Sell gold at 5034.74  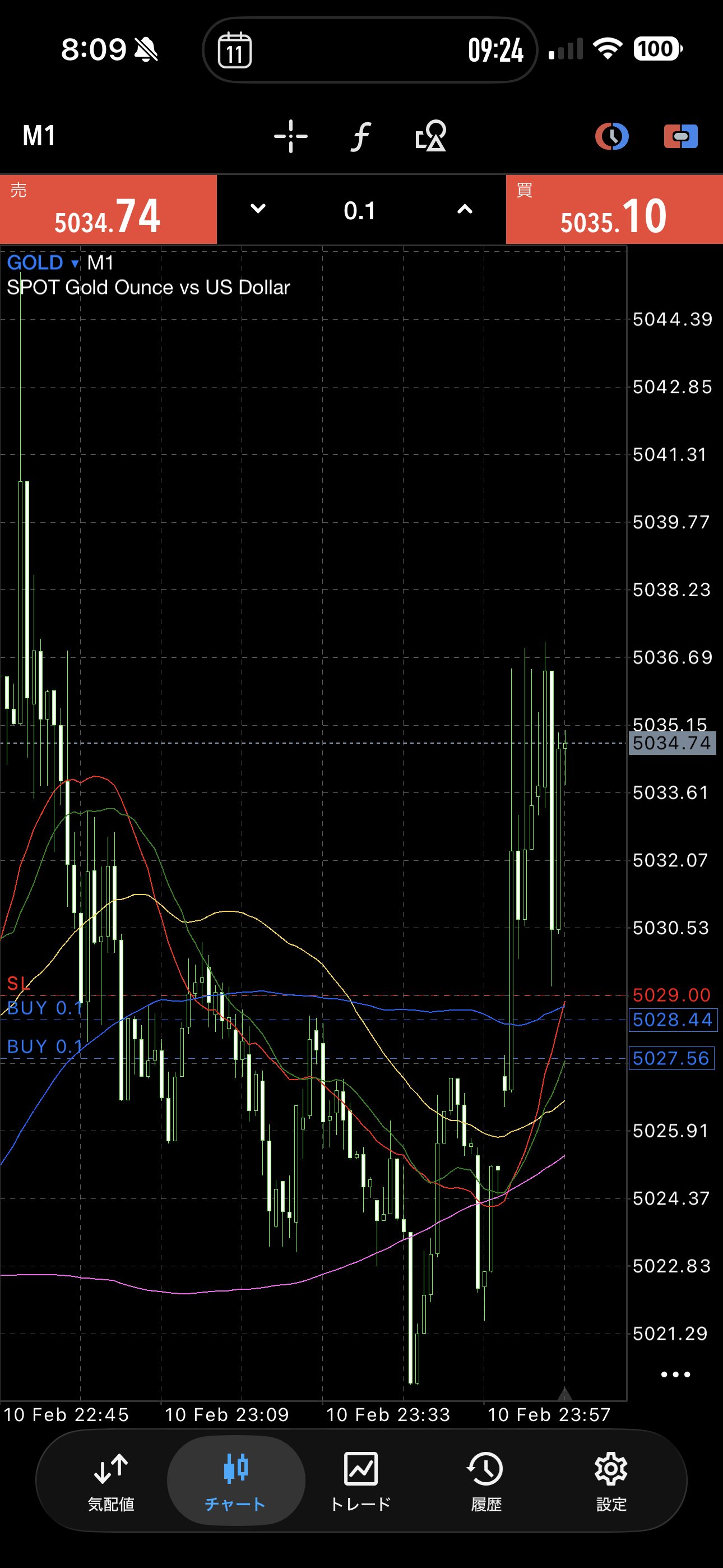[x=108, y=209]
